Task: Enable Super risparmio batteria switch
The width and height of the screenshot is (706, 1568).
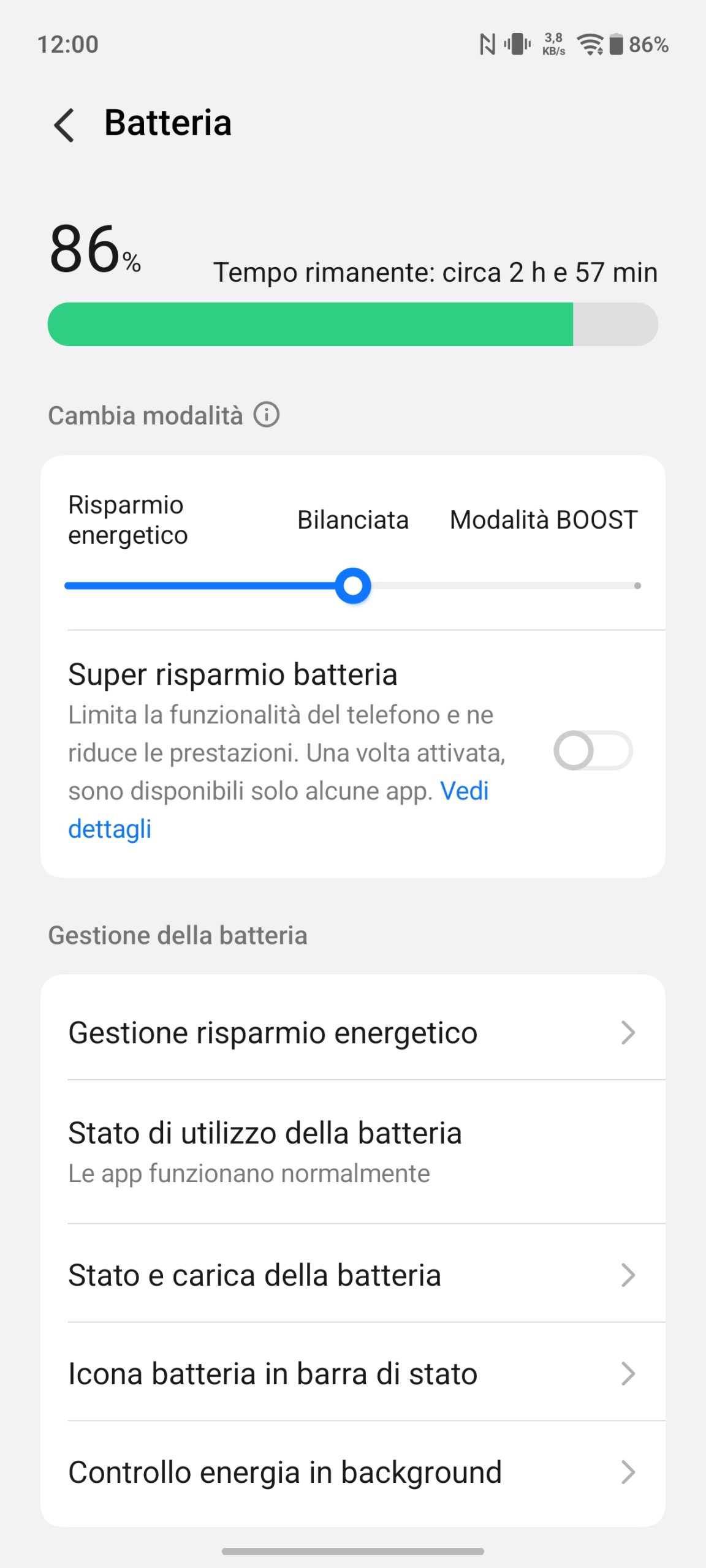Action: click(592, 751)
